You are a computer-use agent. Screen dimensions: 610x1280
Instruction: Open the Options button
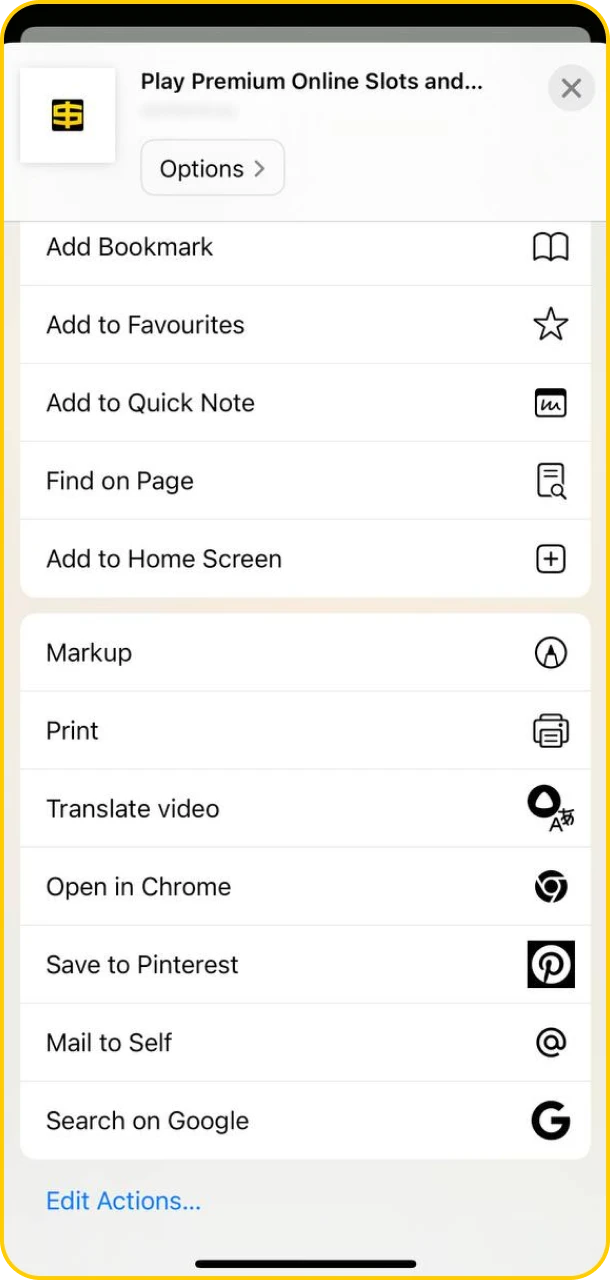213,168
